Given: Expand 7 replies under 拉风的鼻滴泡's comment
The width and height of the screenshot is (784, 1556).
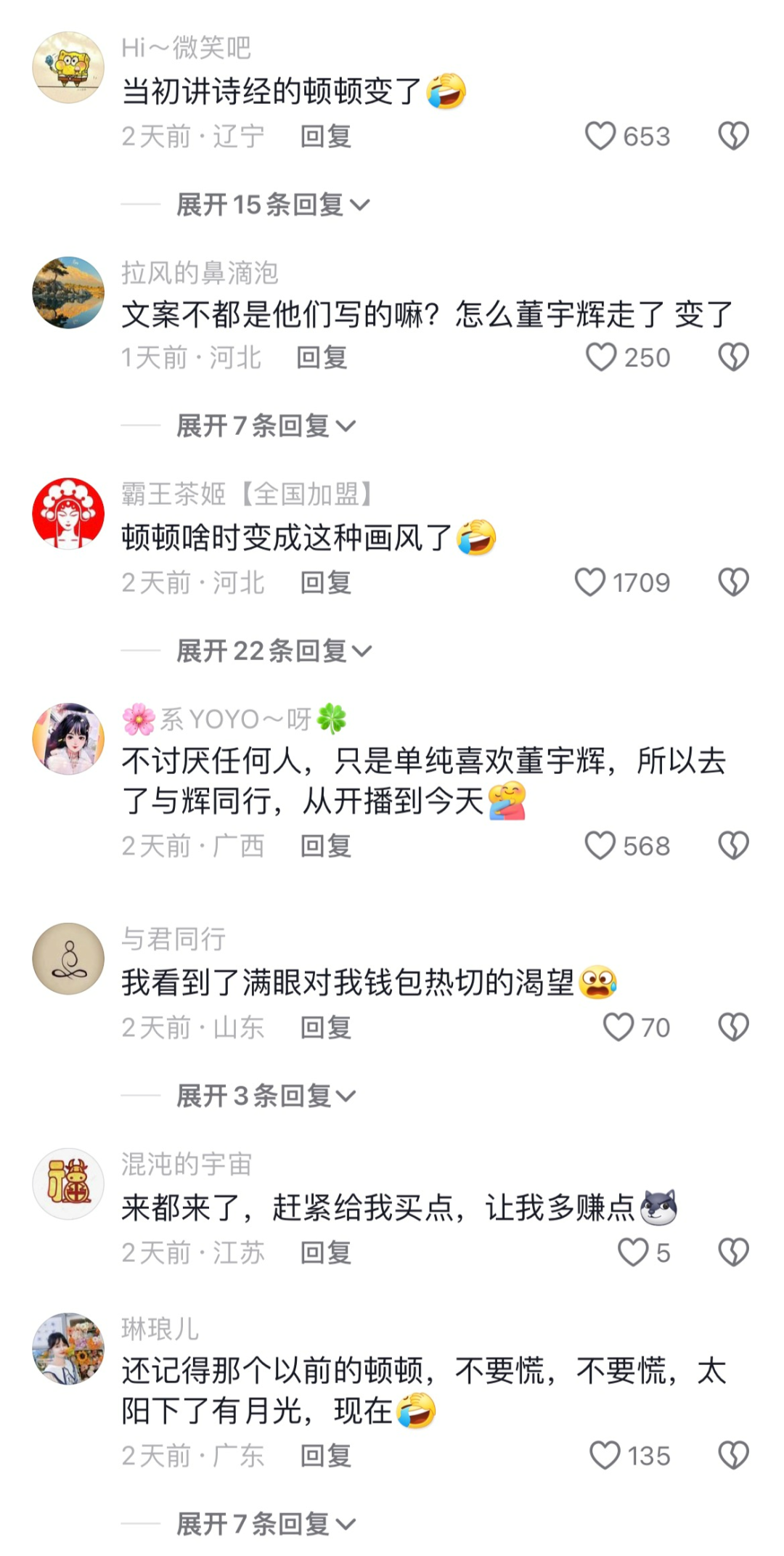Looking at the screenshot, I should click(266, 426).
